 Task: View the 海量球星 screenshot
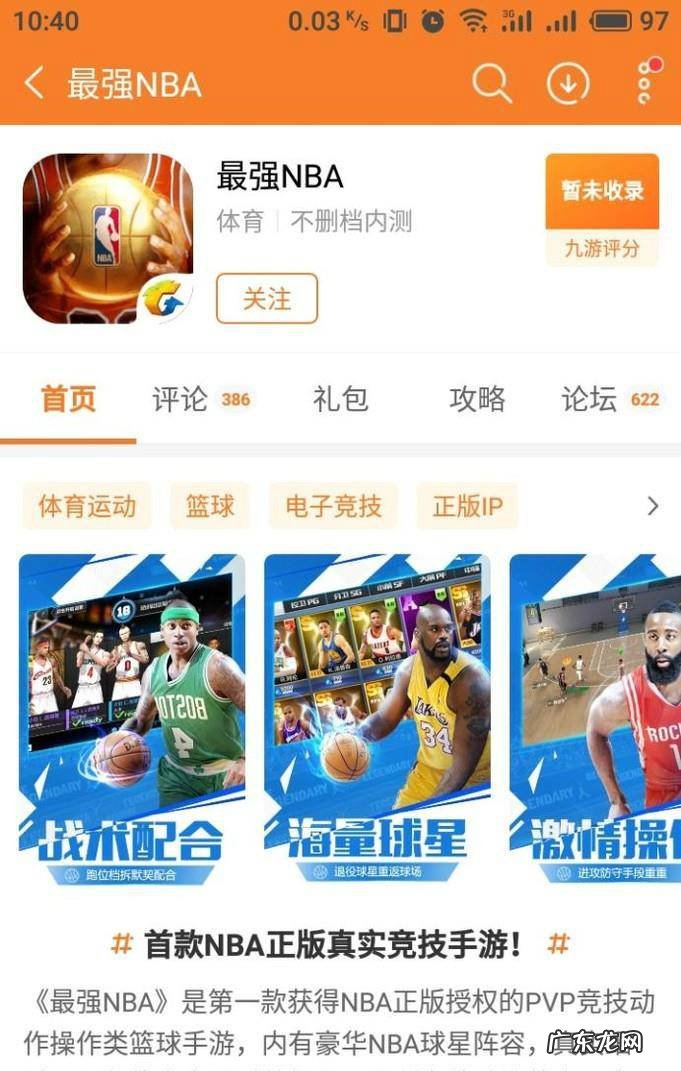(x=377, y=718)
